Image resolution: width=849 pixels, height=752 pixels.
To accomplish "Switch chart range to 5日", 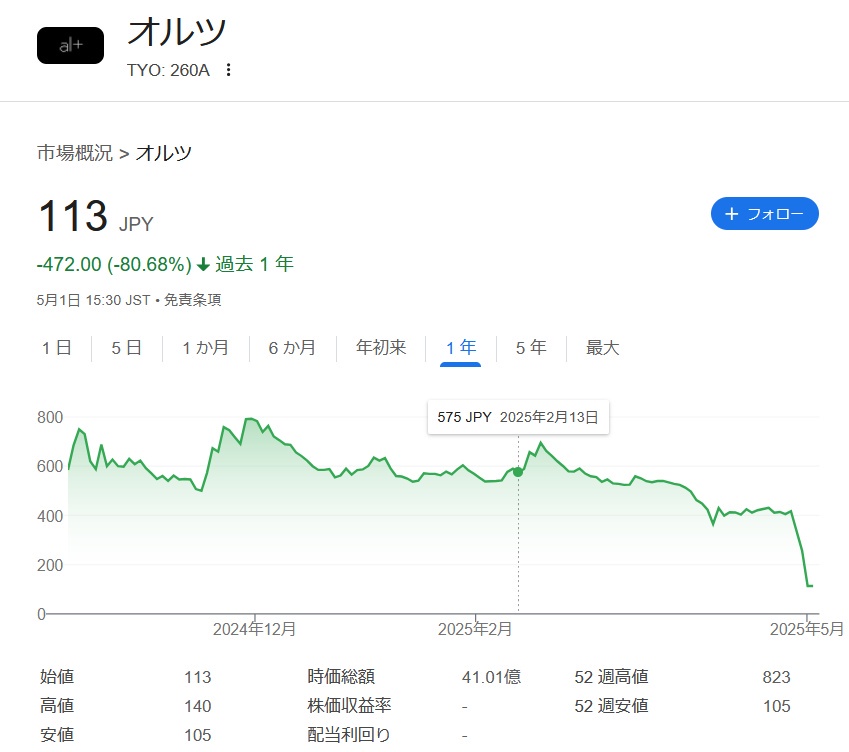I will (x=126, y=348).
